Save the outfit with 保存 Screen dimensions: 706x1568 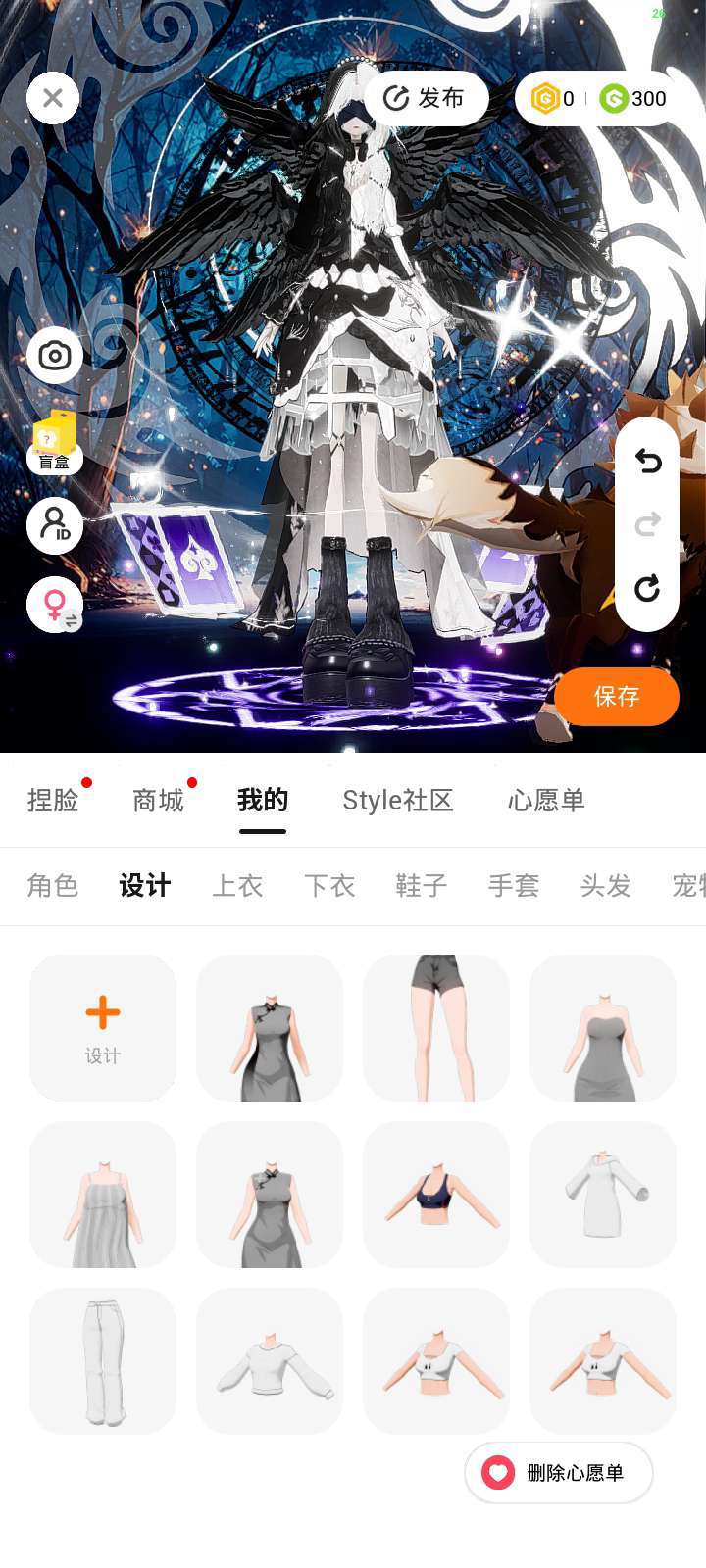click(617, 697)
